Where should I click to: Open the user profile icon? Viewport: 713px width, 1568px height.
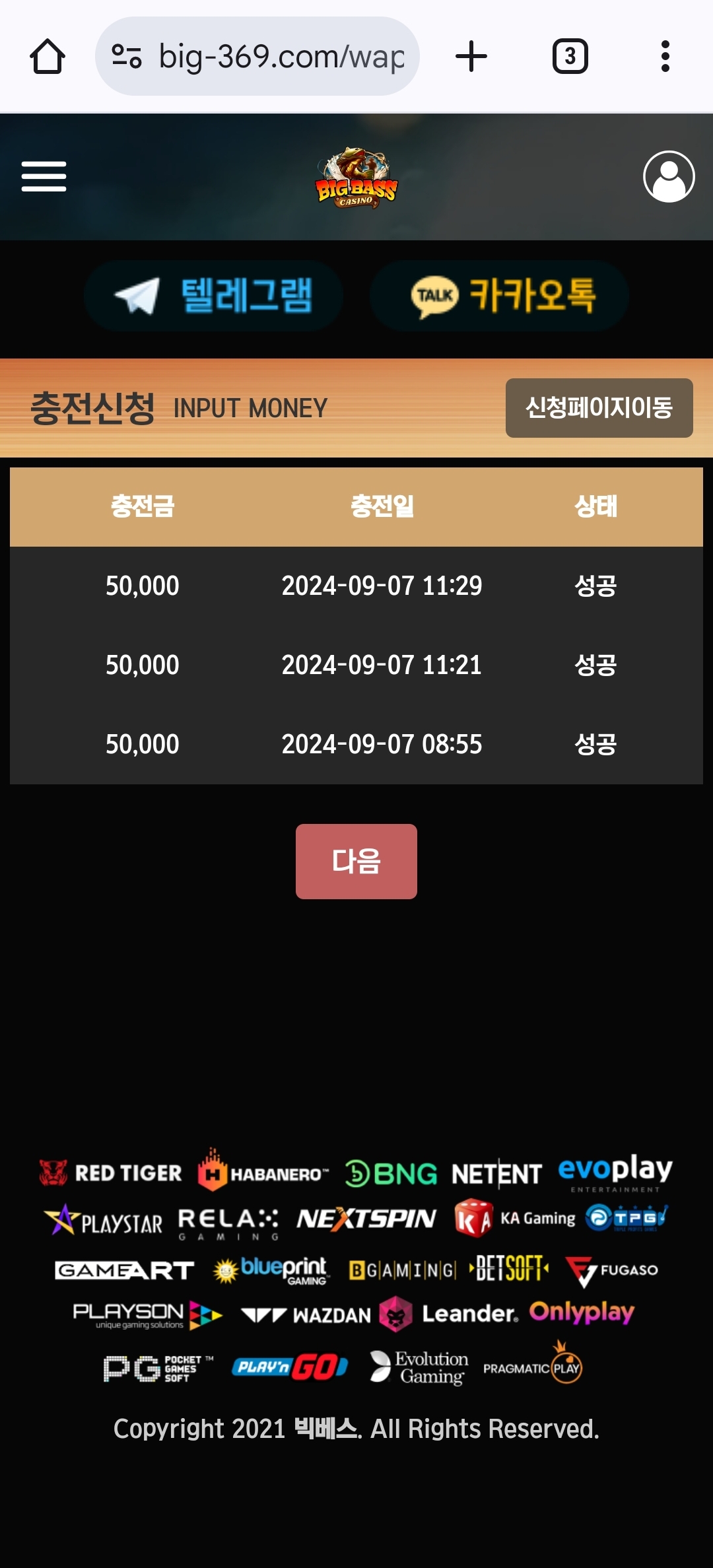(669, 176)
